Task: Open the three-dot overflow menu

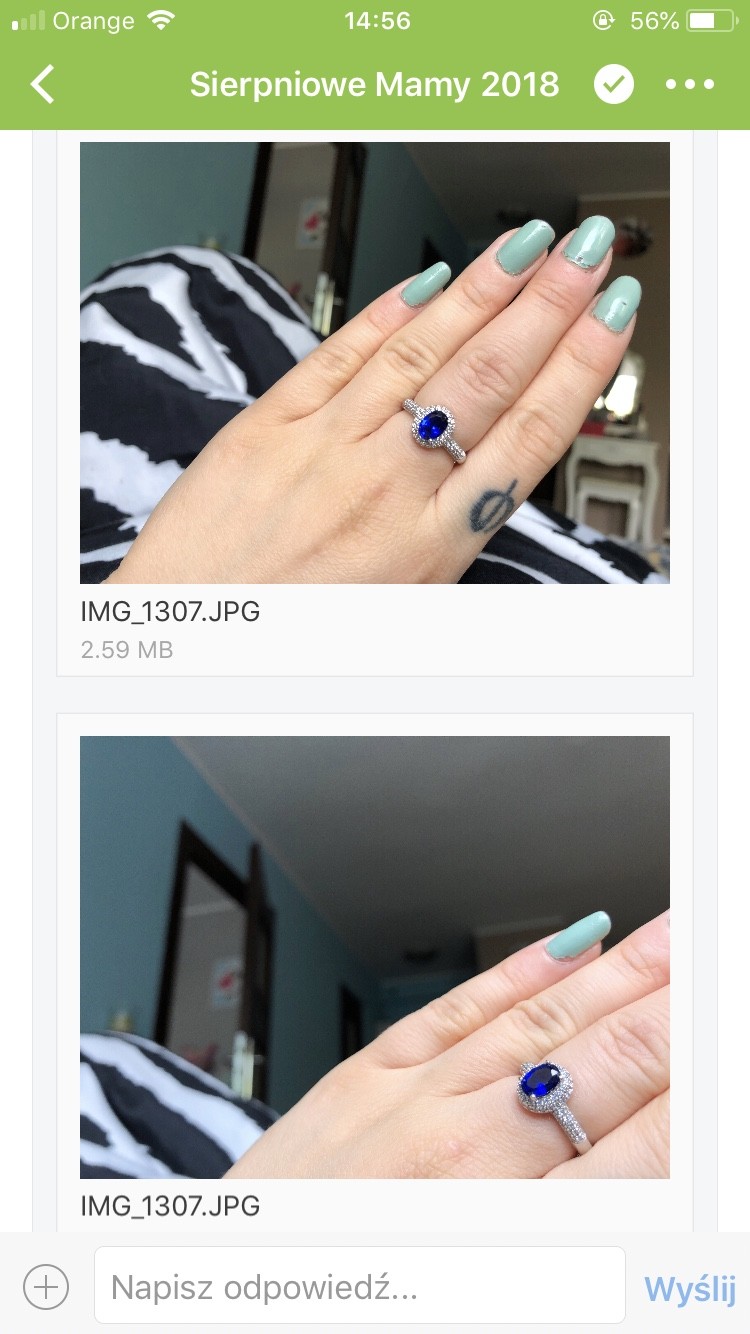Action: click(x=691, y=85)
